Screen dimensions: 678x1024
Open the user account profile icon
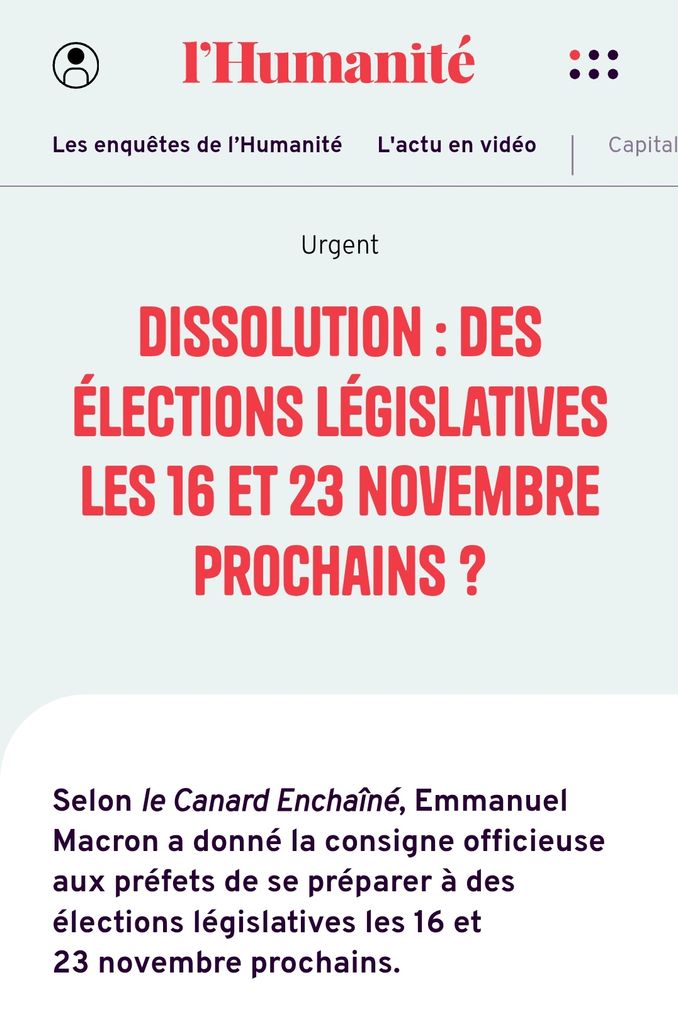pyautogui.click(x=76, y=65)
